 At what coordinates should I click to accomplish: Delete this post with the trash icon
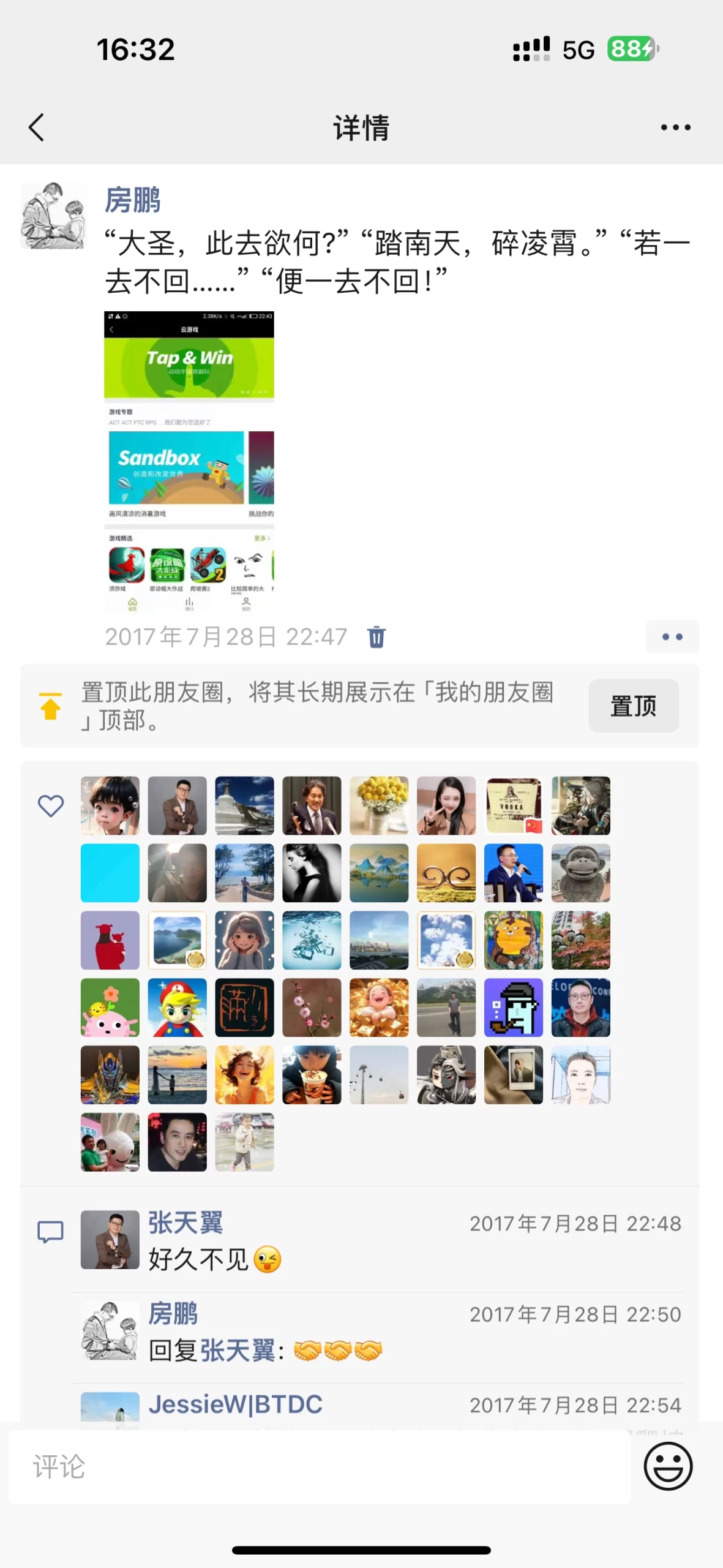376,637
